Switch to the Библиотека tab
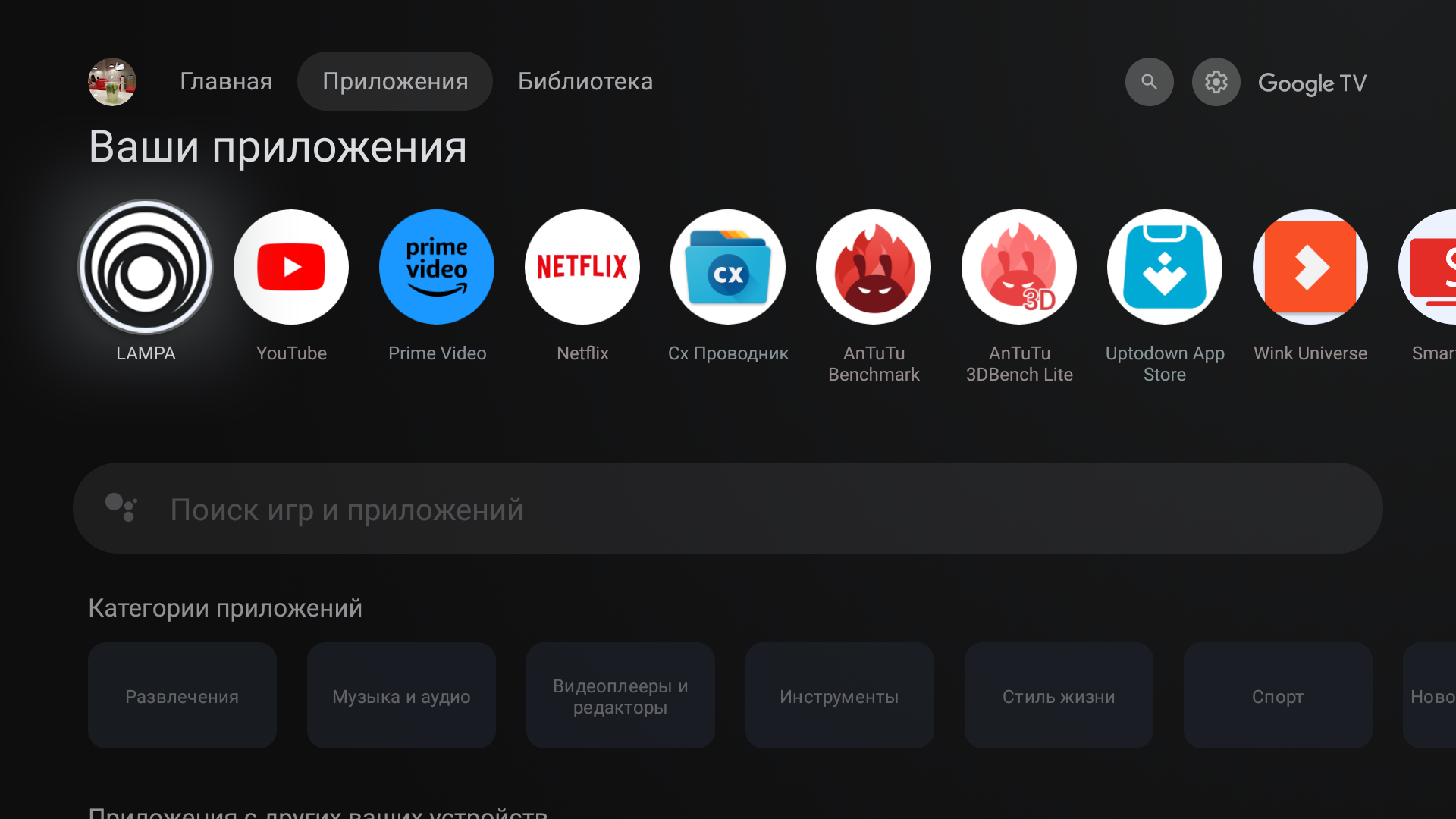The height and width of the screenshot is (819, 1456). pyautogui.click(x=585, y=82)
